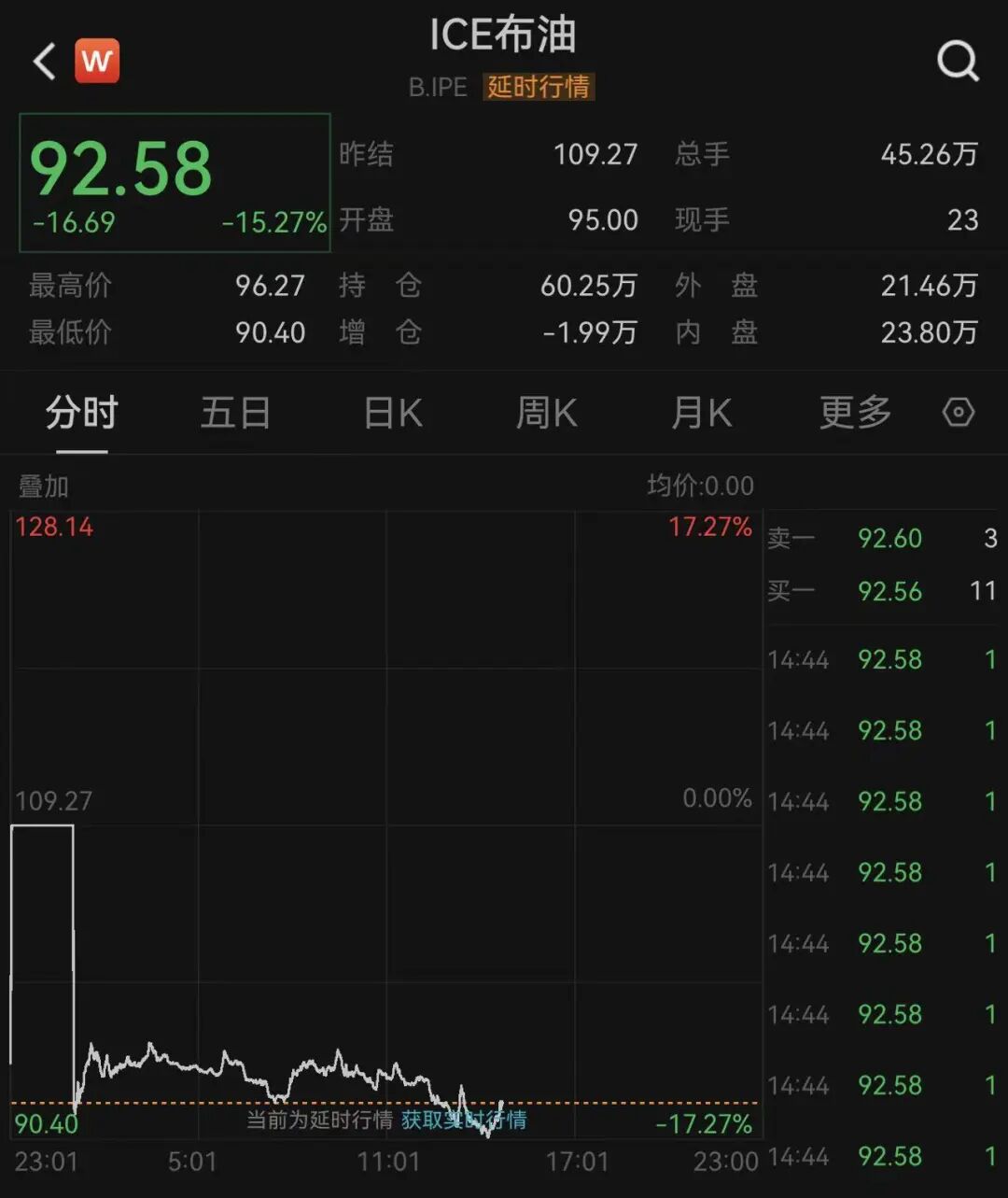The width and height of the screenshot is (1008, 1198).
Task: Open the 更多 chart type menu
Action: pos(854,412)
